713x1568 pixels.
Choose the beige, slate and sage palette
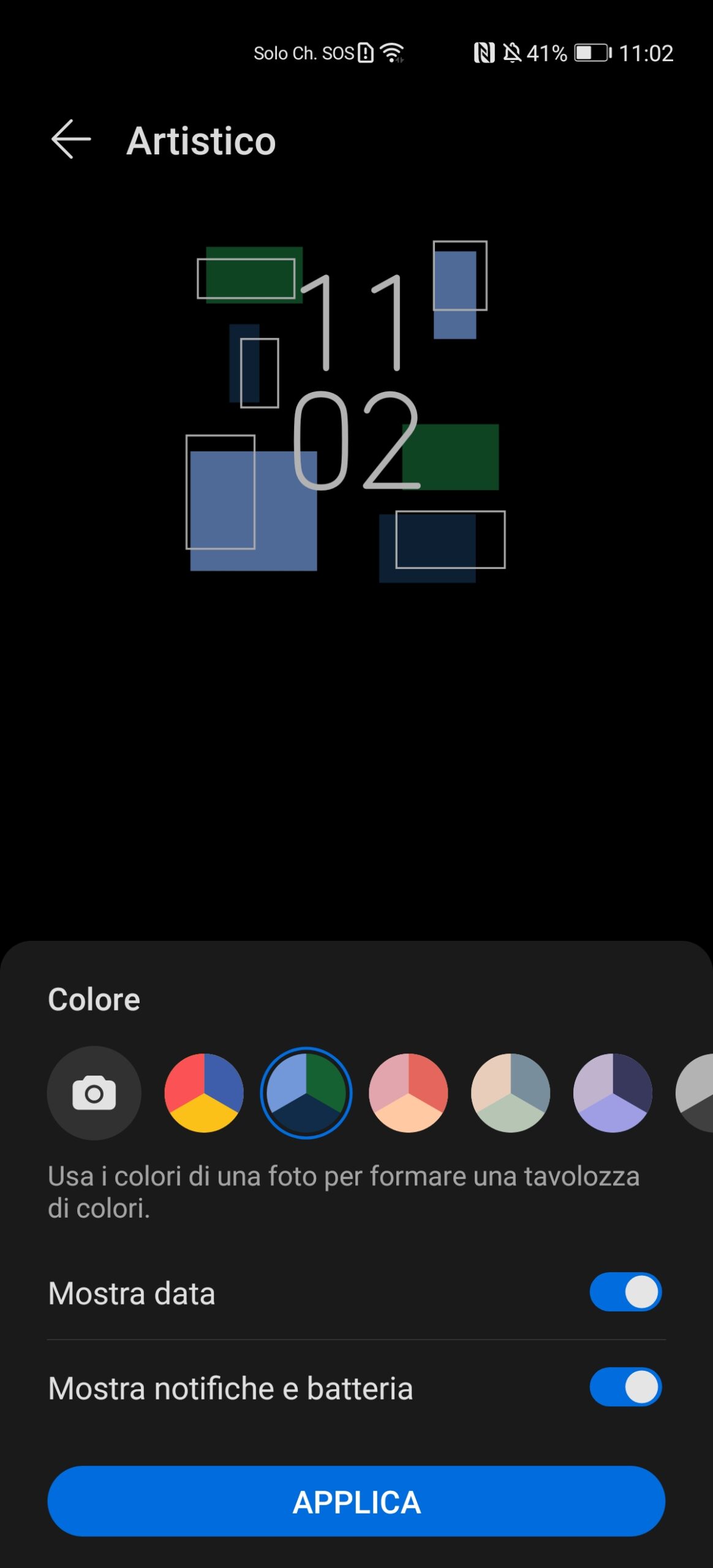[510, 1093]
